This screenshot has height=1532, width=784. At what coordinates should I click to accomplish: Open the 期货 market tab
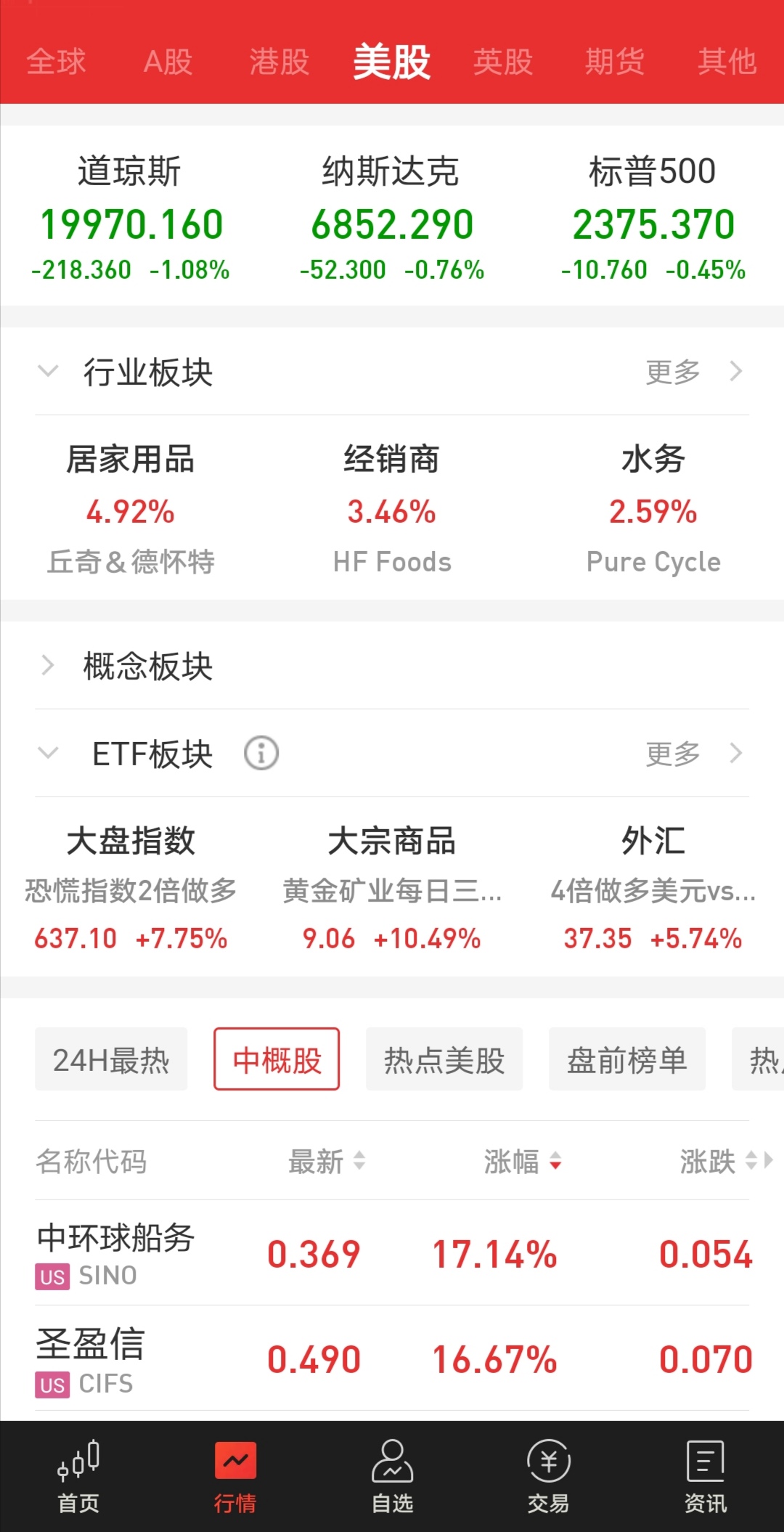(615, 62)
